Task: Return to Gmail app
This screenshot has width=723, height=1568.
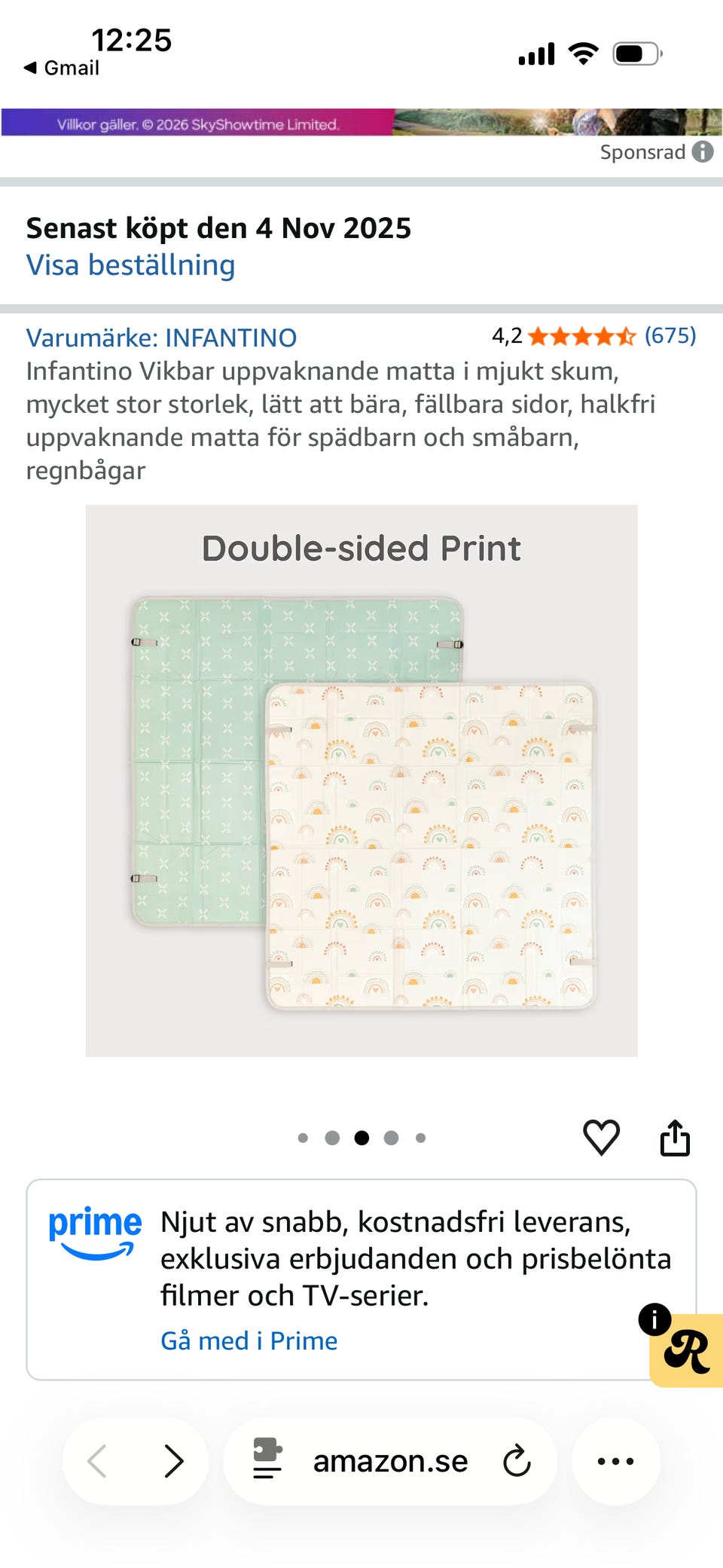Action: (62, 68)
